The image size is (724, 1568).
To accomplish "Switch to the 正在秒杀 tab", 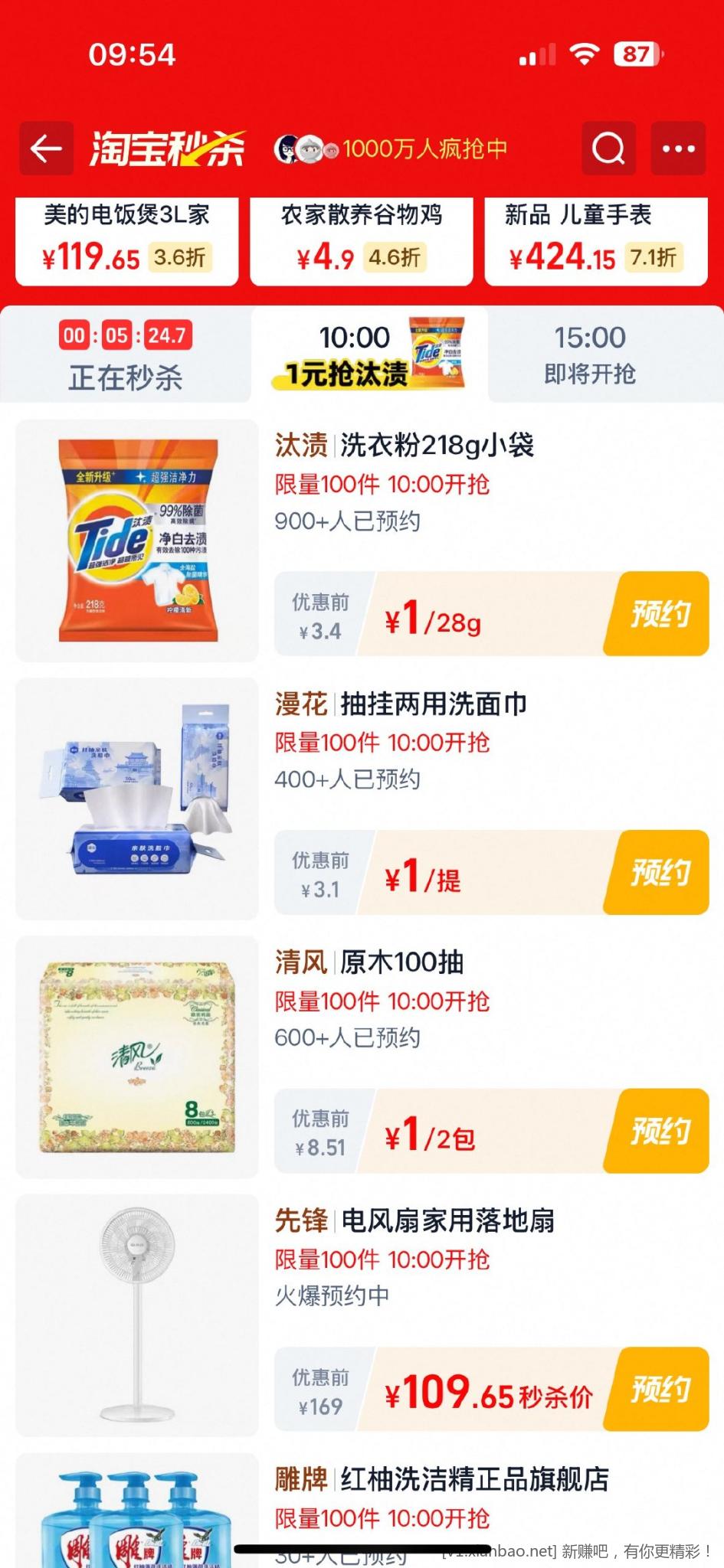I will click(x=126, y=356).
